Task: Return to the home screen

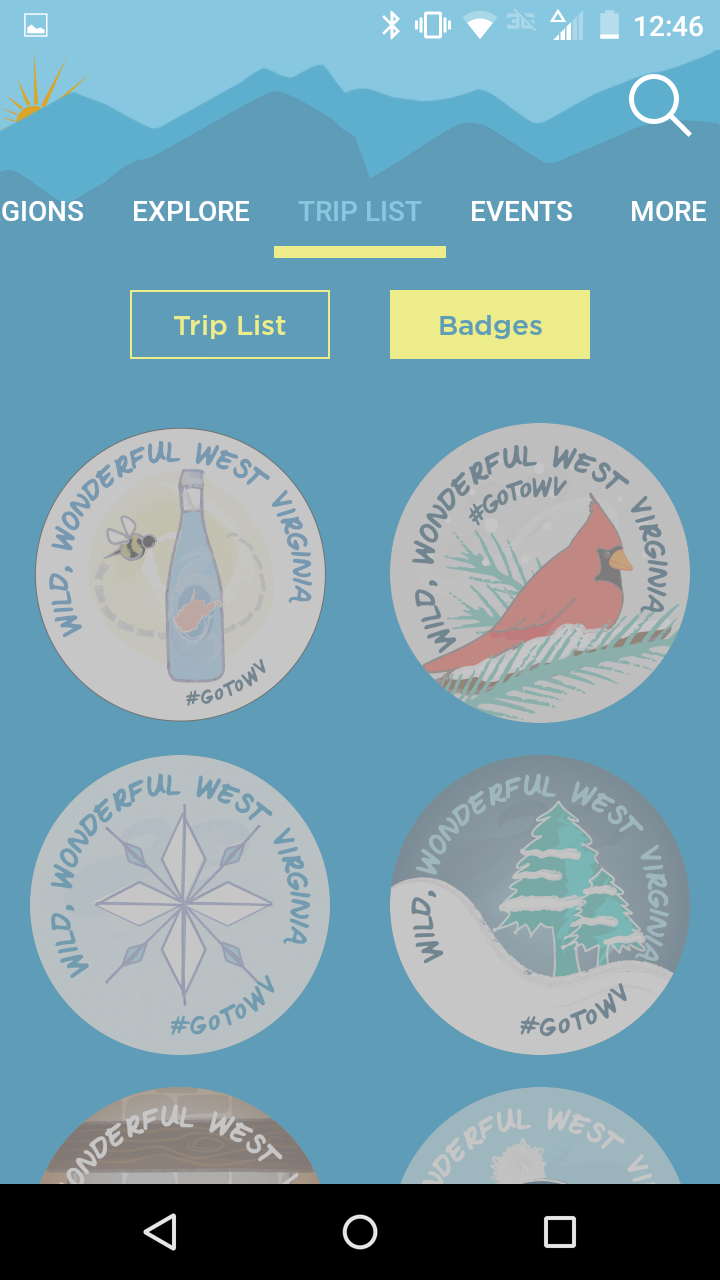Action: [x=360, y=1232]
